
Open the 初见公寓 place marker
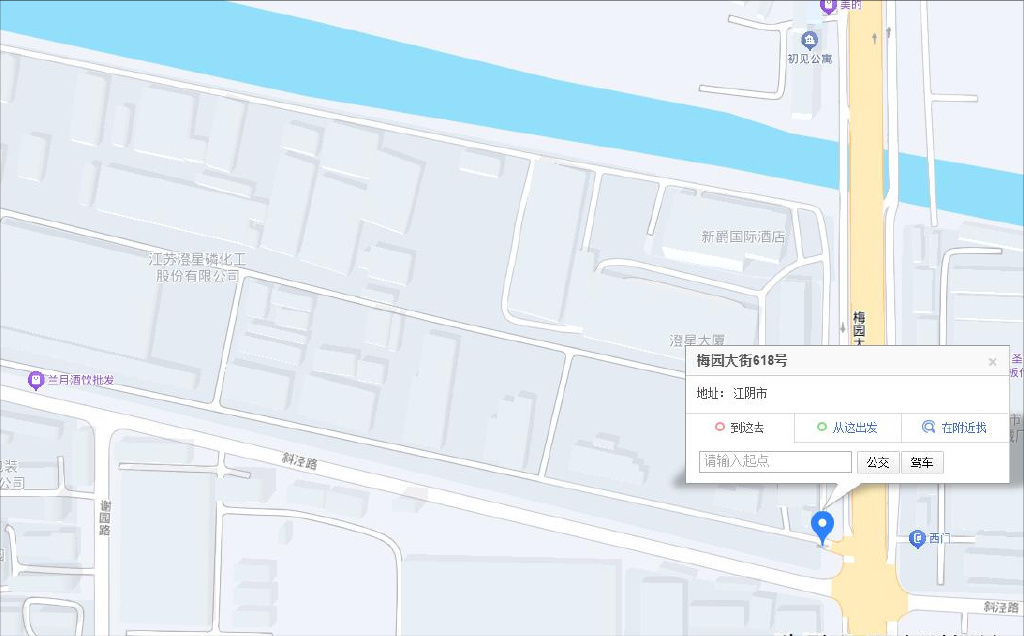(809, 41)
